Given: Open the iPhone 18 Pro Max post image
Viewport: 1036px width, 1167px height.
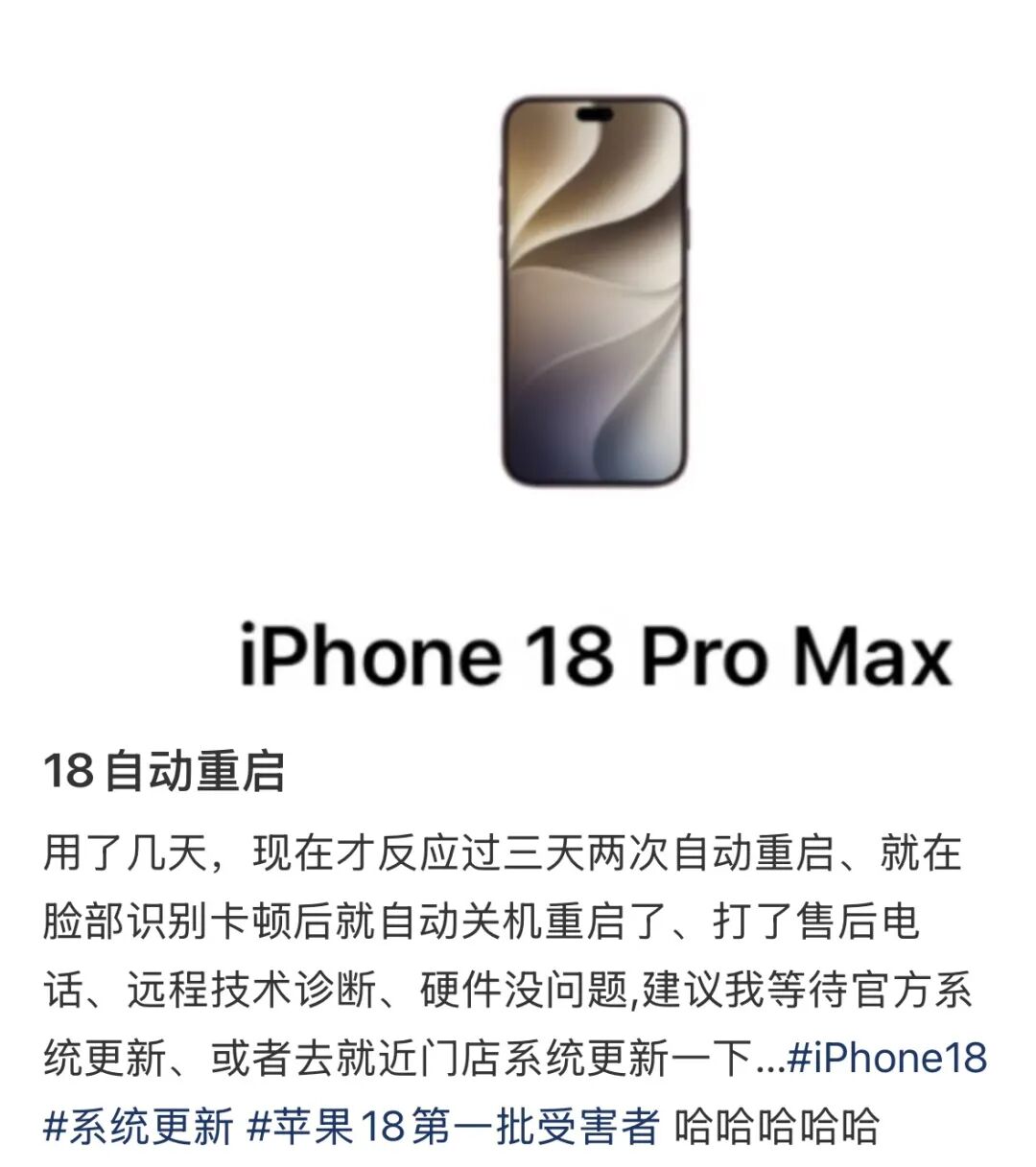Looking at the screenshot, I should point(518,355).
